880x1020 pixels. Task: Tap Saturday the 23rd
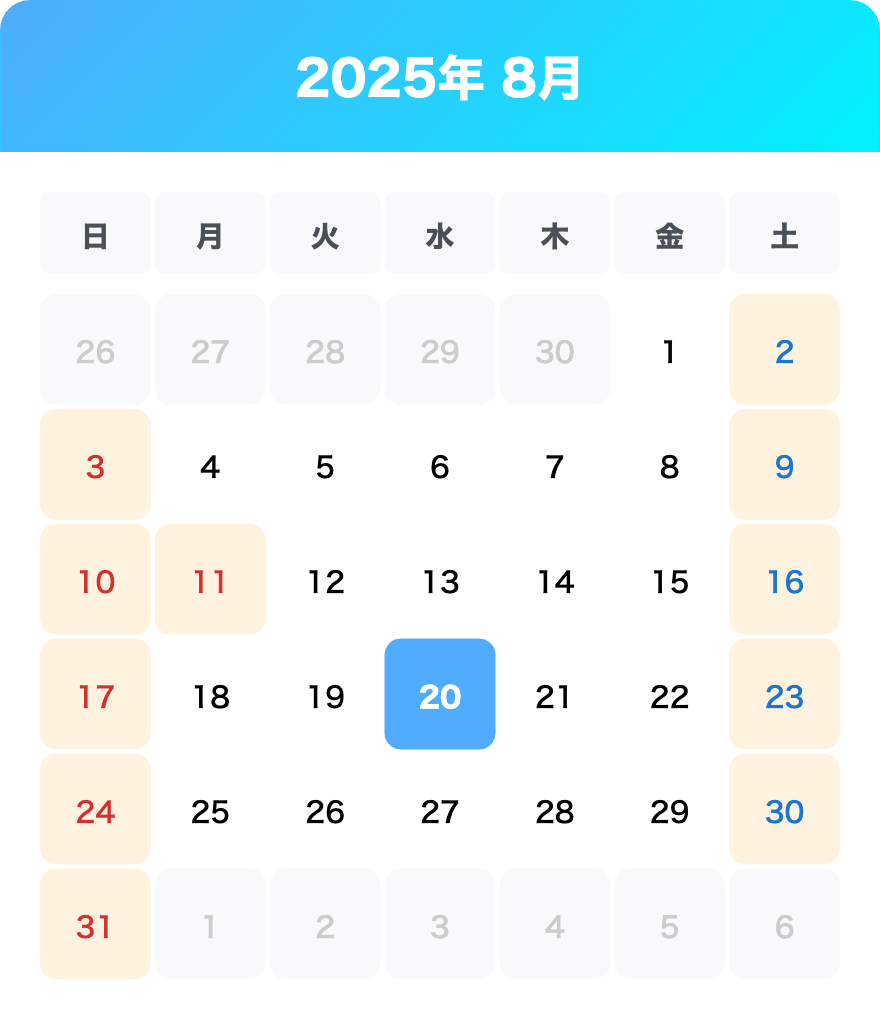coord(785,694)
